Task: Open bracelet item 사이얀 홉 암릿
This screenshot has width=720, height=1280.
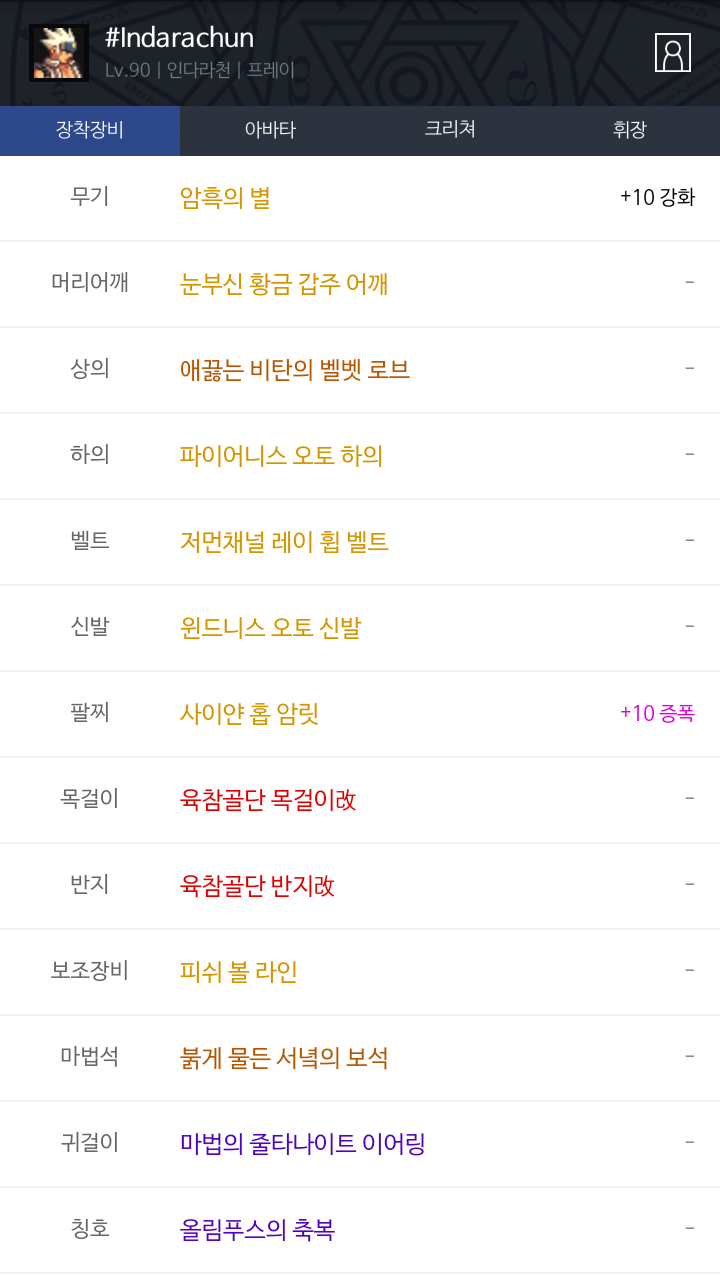Action: pyautogui.click(x=249, y=714)
